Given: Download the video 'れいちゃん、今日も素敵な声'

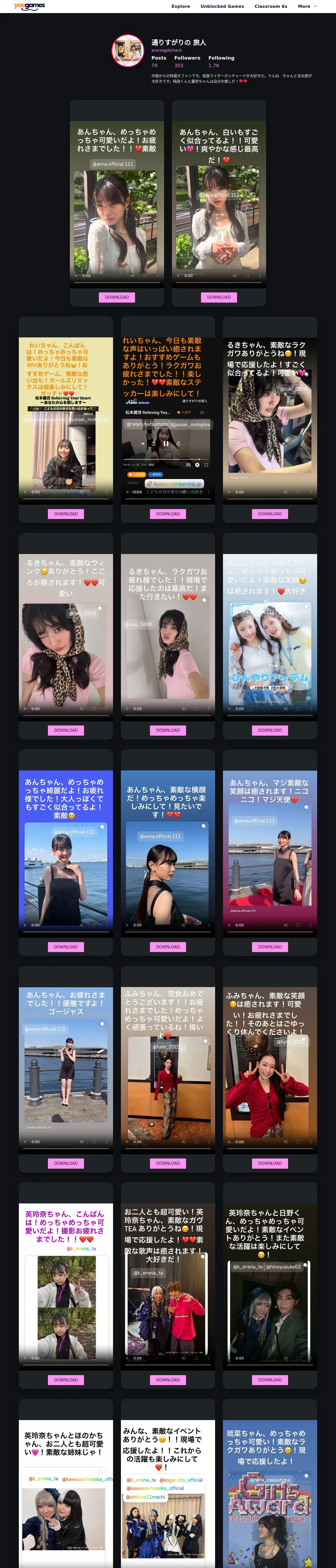Looking at the screenshot, I should click(x=168, y=514).
